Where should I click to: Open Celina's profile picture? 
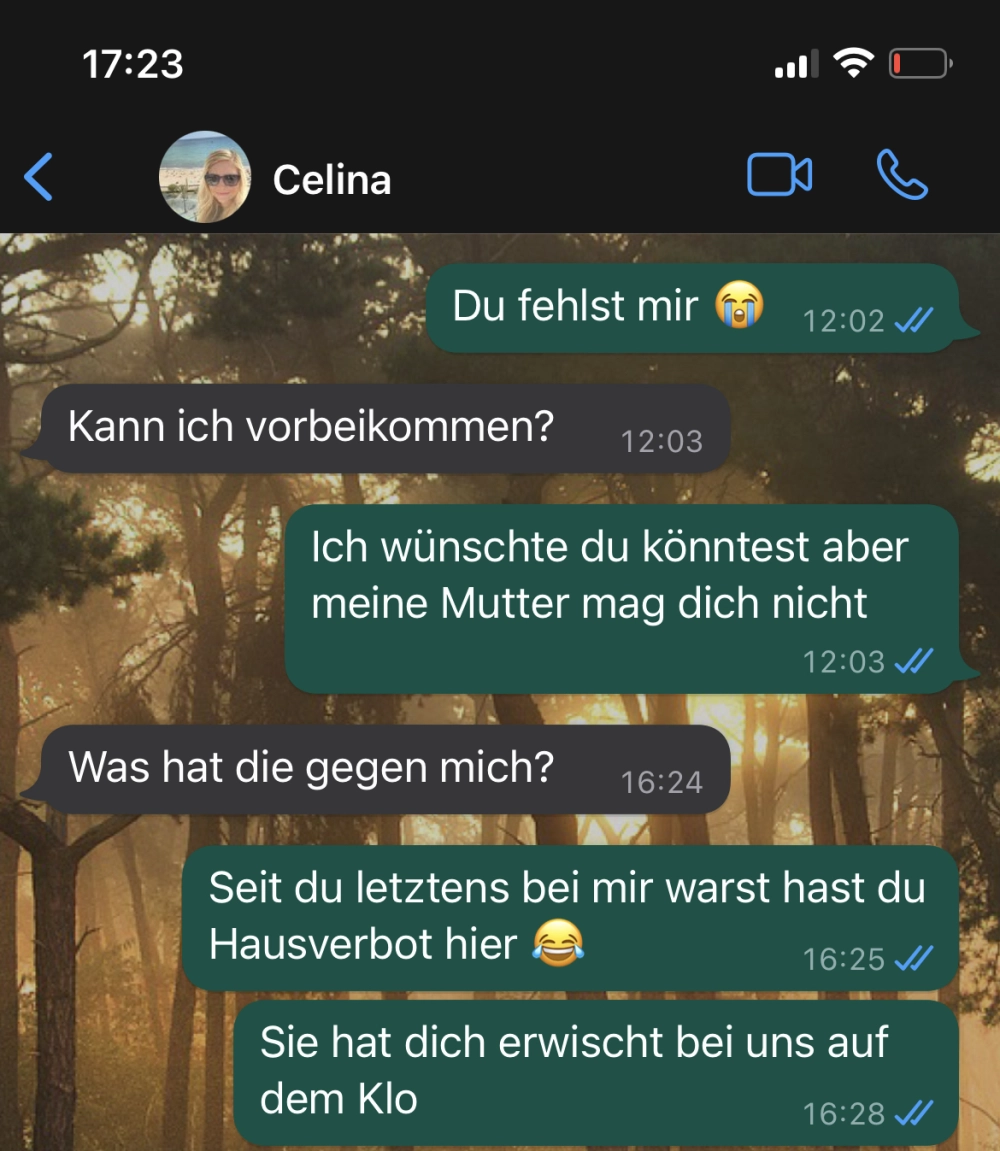pos(205,177)
